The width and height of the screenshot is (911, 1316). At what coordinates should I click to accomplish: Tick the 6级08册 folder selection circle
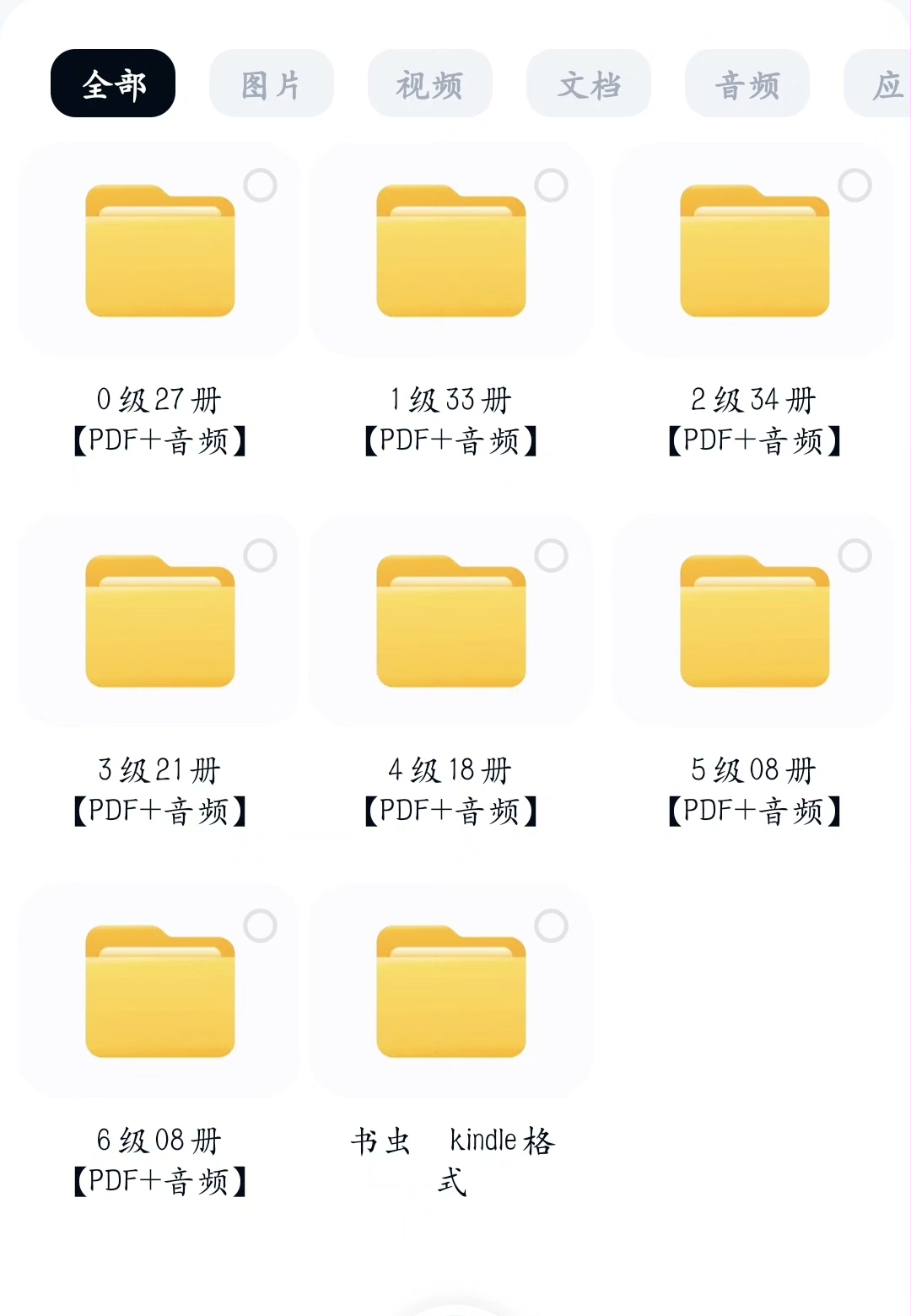pos(261,926)
